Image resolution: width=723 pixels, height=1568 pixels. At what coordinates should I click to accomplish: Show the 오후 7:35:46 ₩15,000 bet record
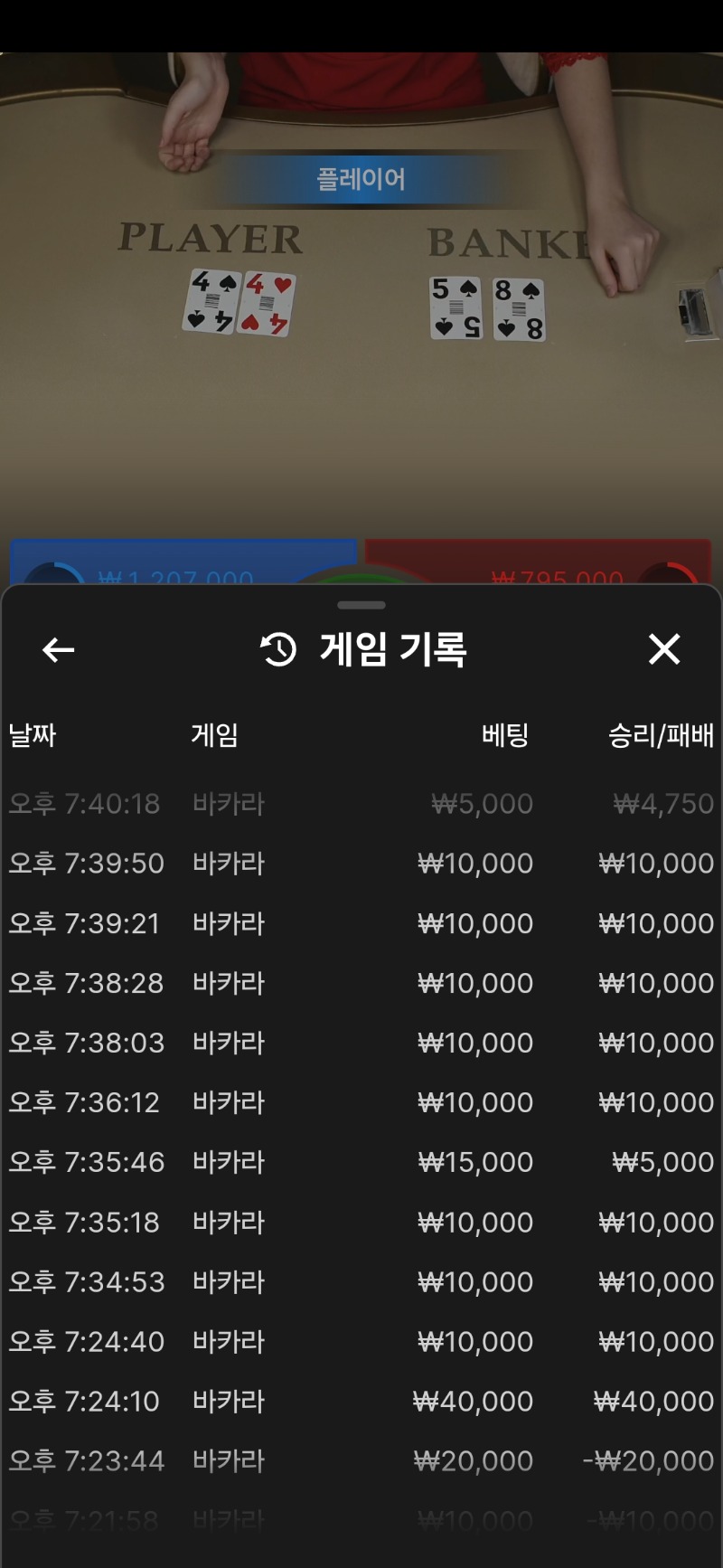pos(361,1162)
